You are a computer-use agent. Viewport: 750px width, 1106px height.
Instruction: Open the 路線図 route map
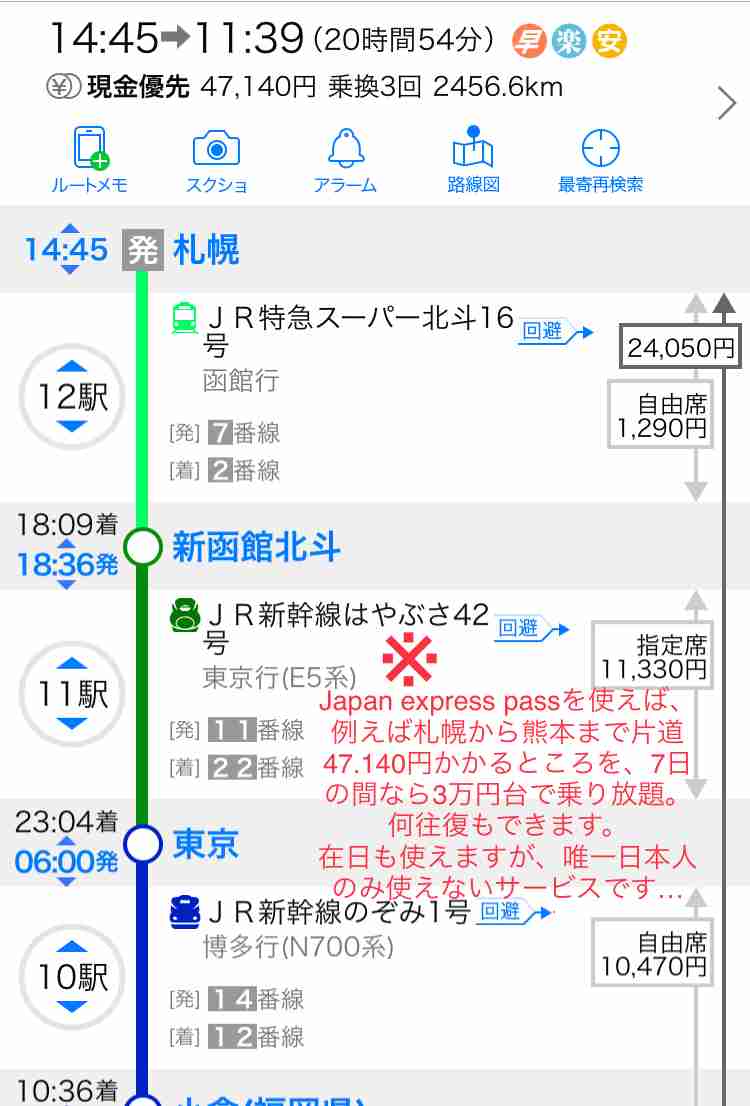coord(473,160)
